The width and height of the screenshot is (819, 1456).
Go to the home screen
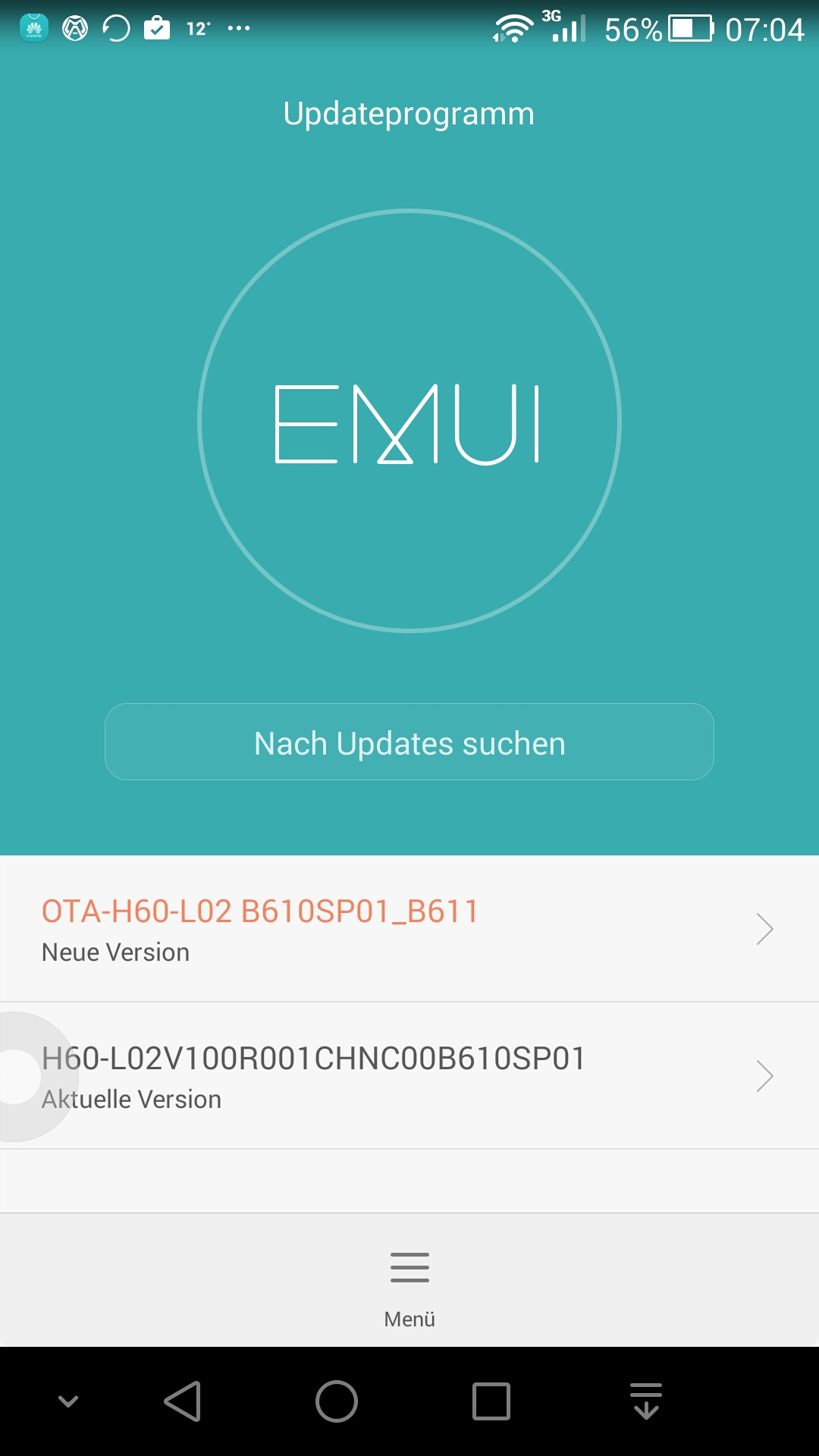click(x=337, y=1401)
